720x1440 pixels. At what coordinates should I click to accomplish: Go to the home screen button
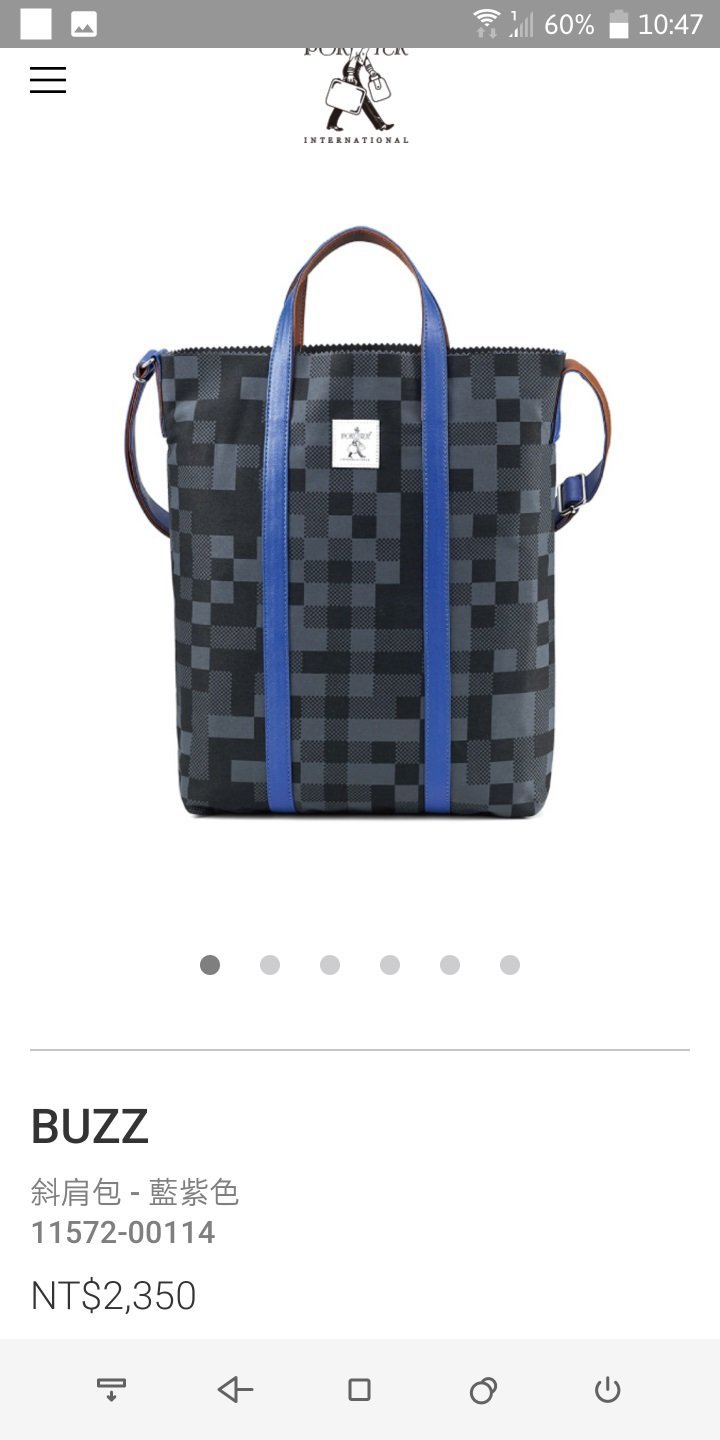click(359, 1389)
